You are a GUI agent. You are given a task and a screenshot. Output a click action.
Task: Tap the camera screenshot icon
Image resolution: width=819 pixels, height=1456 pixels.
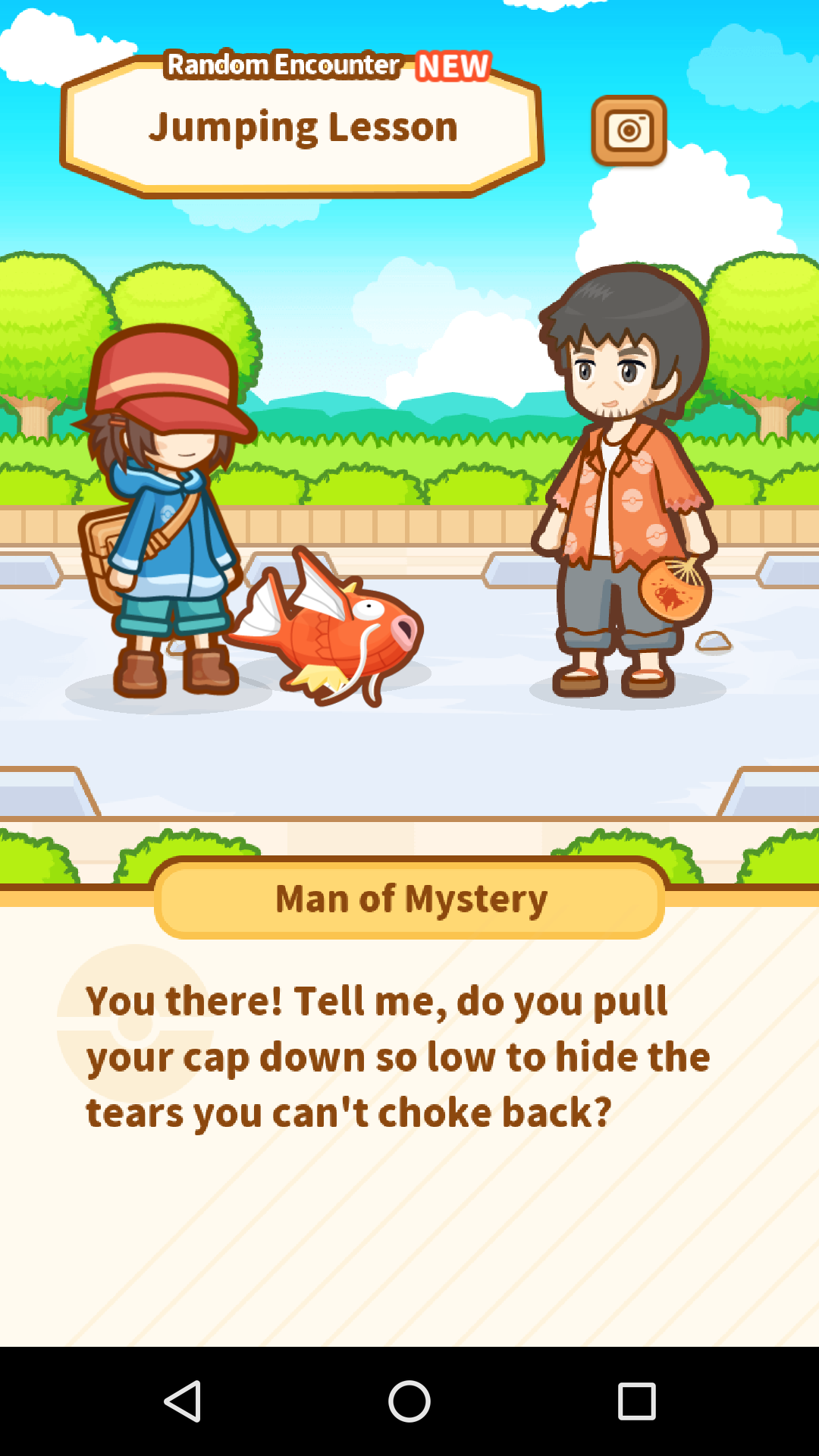pyautogui.click(x=629, y=130)
